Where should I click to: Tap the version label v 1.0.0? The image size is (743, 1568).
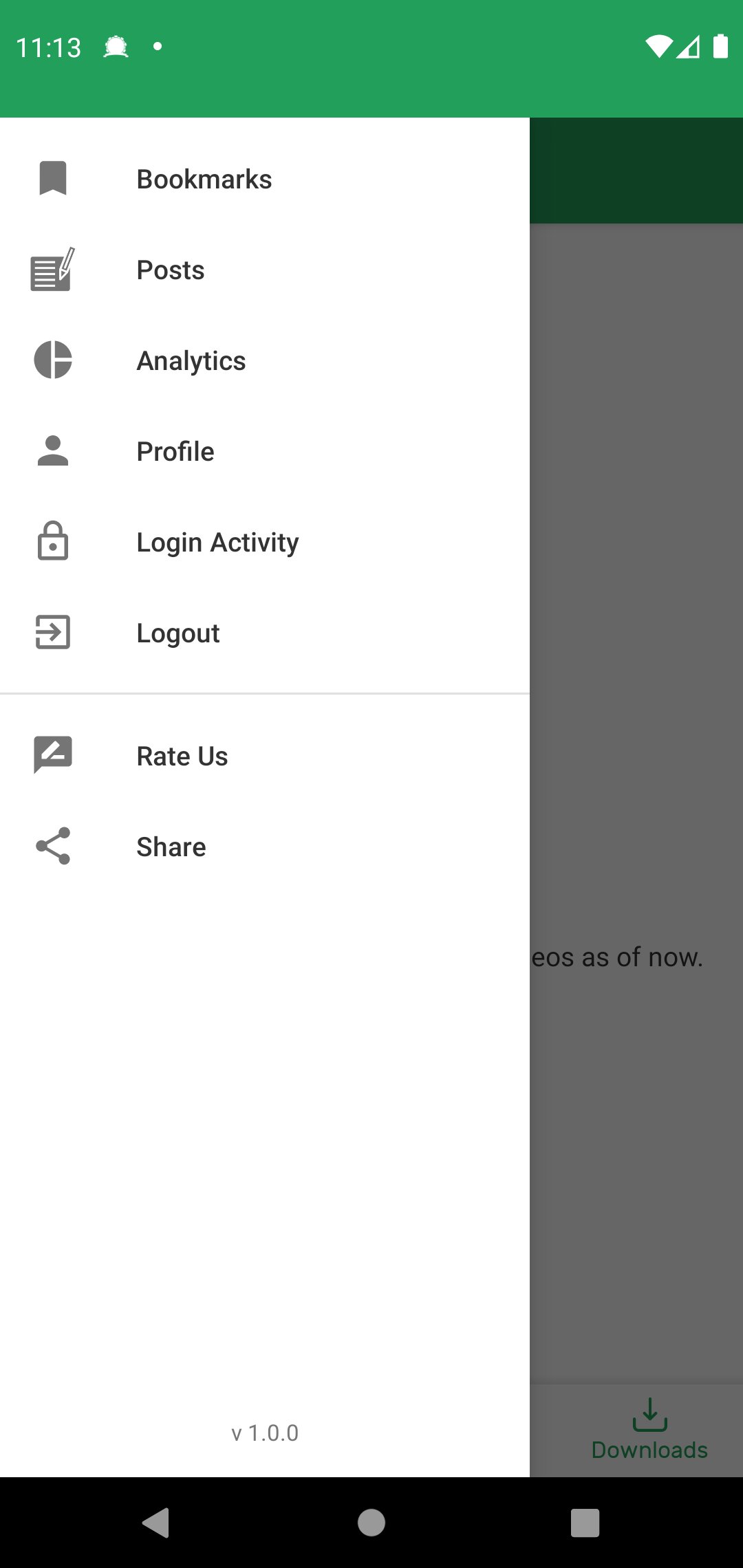[x=265, y=1432]
